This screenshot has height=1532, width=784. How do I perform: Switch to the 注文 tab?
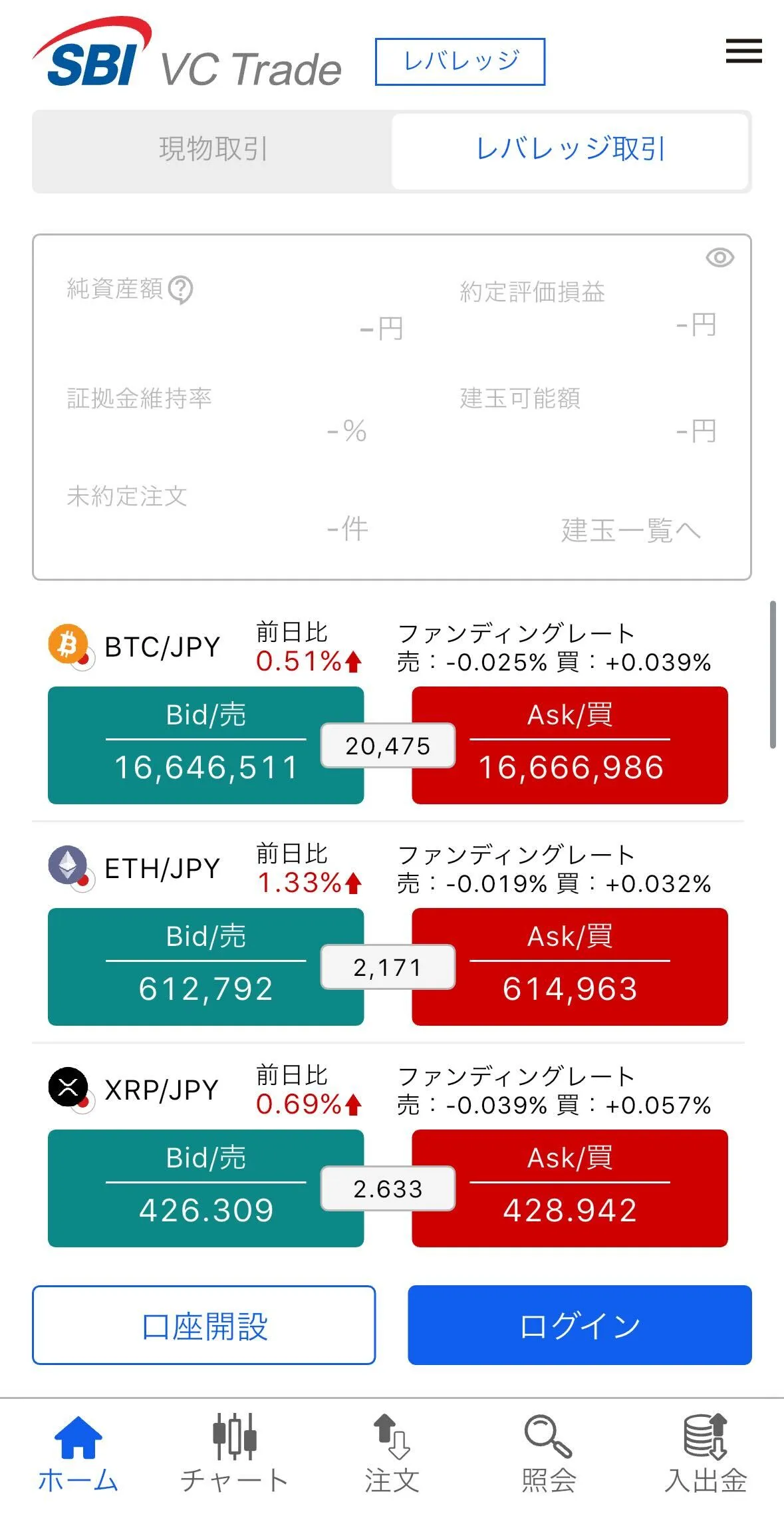(392, 1454)
